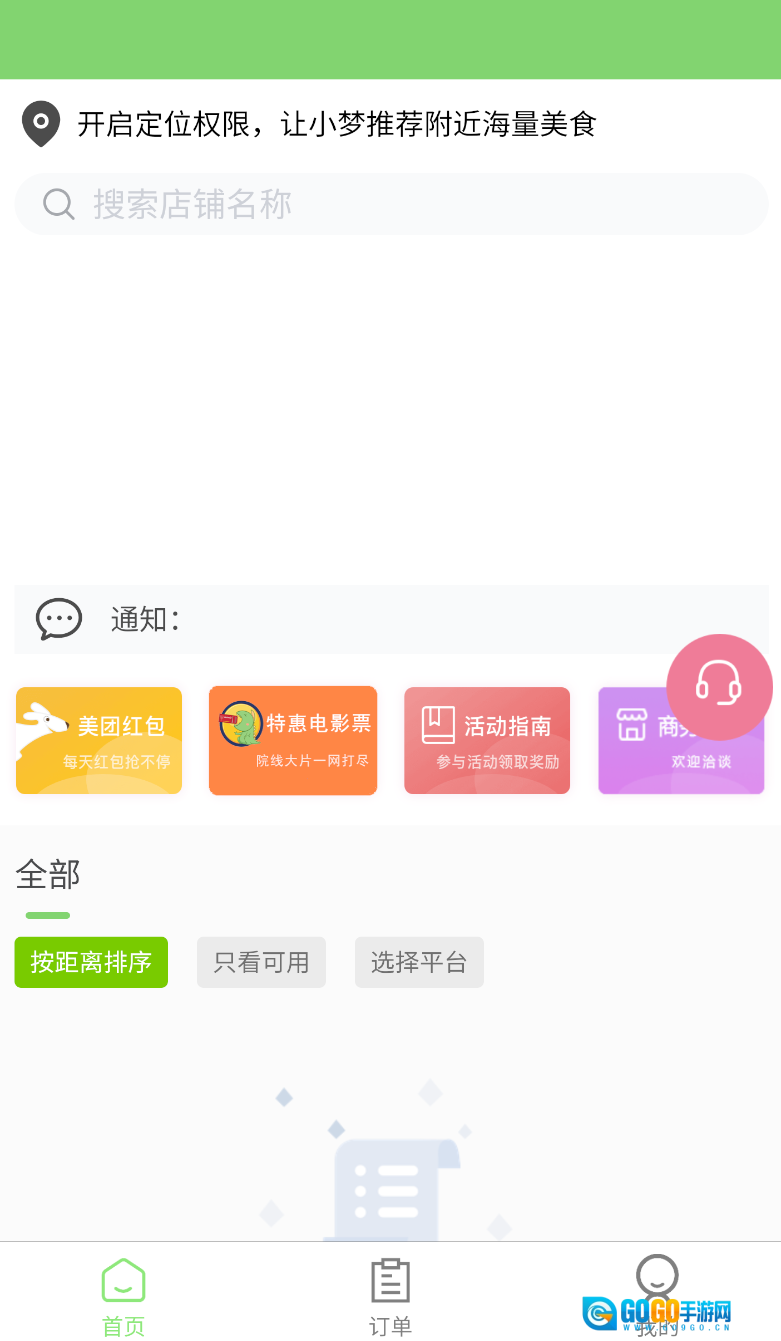Switch to the 订单 tab
This screenshot has height=1341, width=781.
click(x=390, y=1295)
